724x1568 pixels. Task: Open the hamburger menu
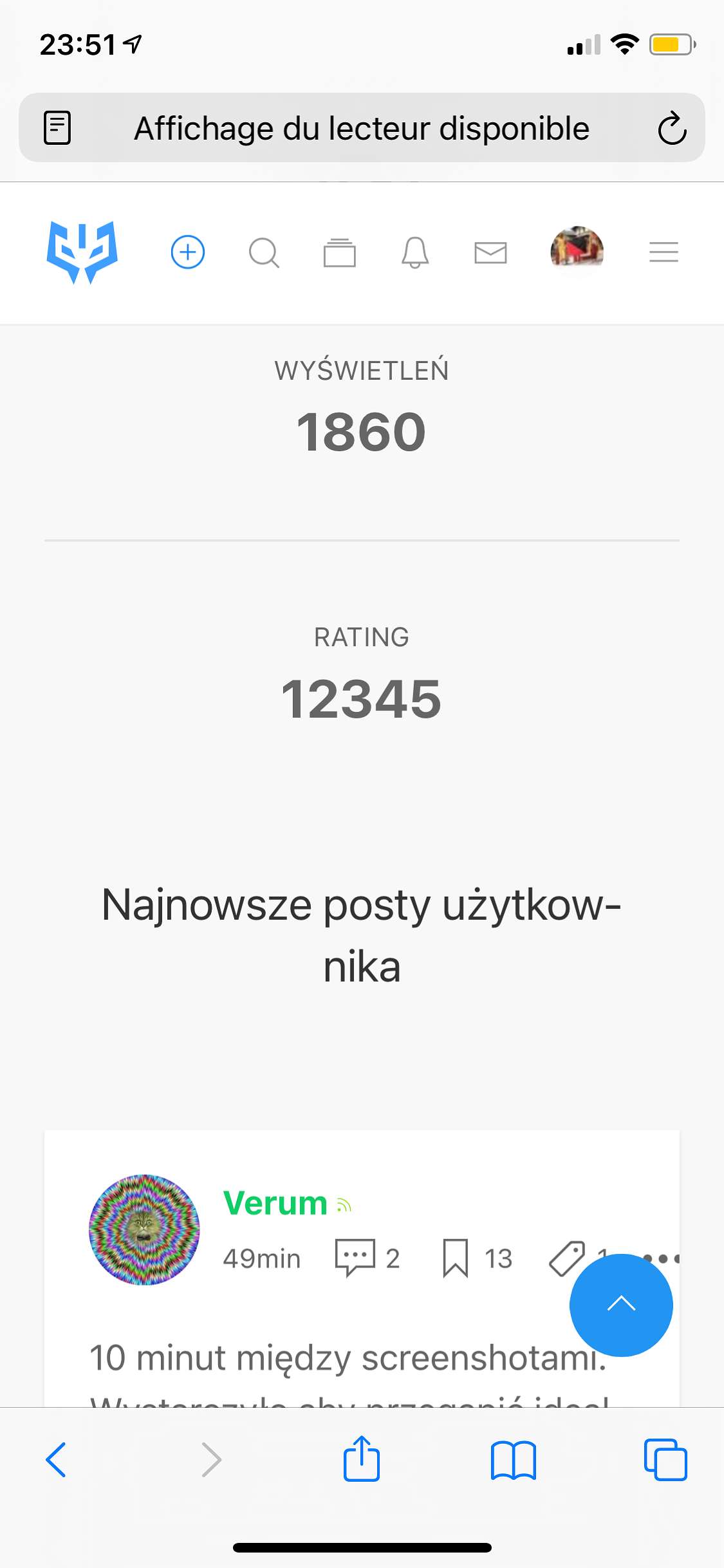pos(664,252)
